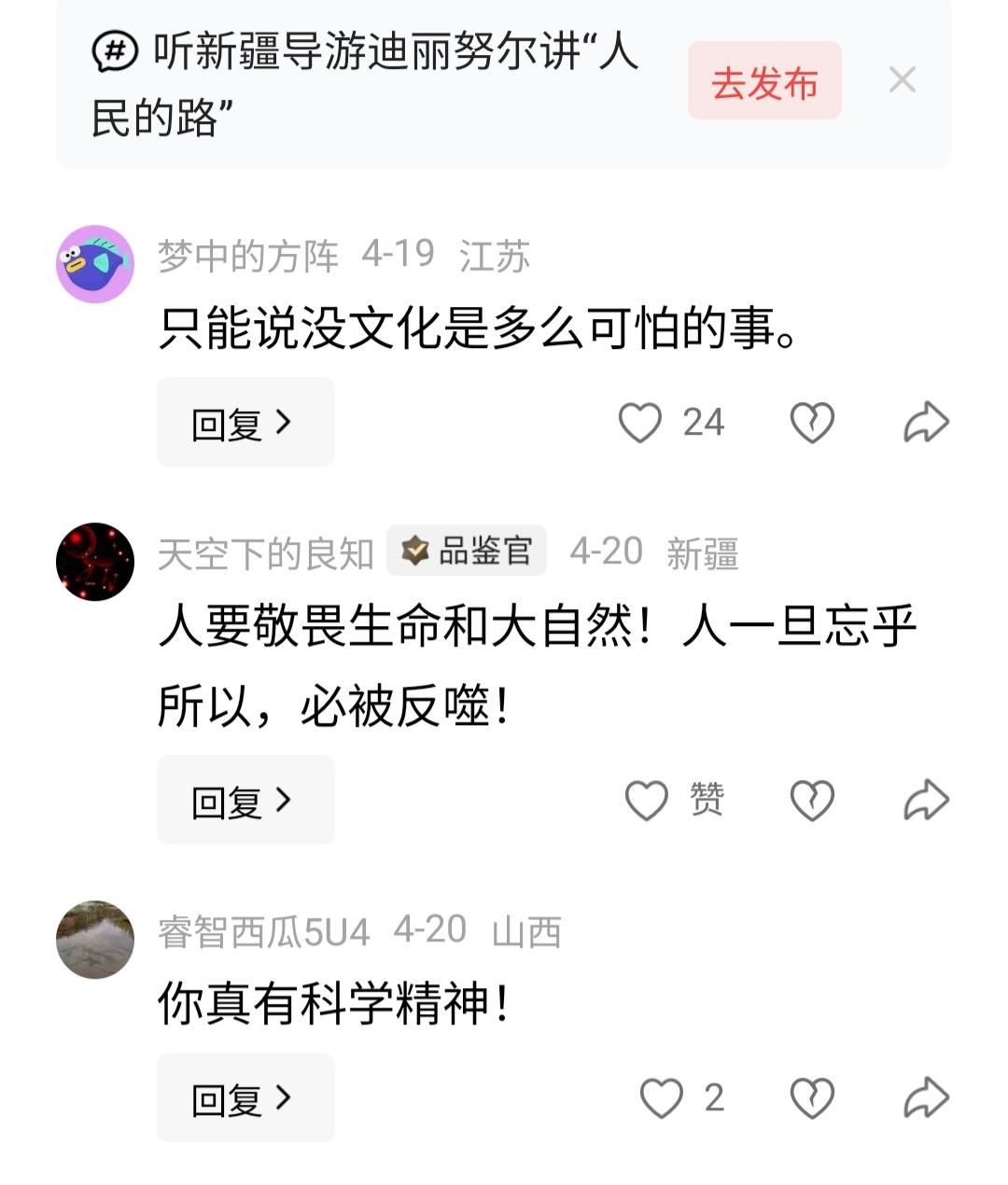This screenshot has height=1185, width=1008.
Task: Open 梦中的方阵's profile name
Action: click(249, 258)
